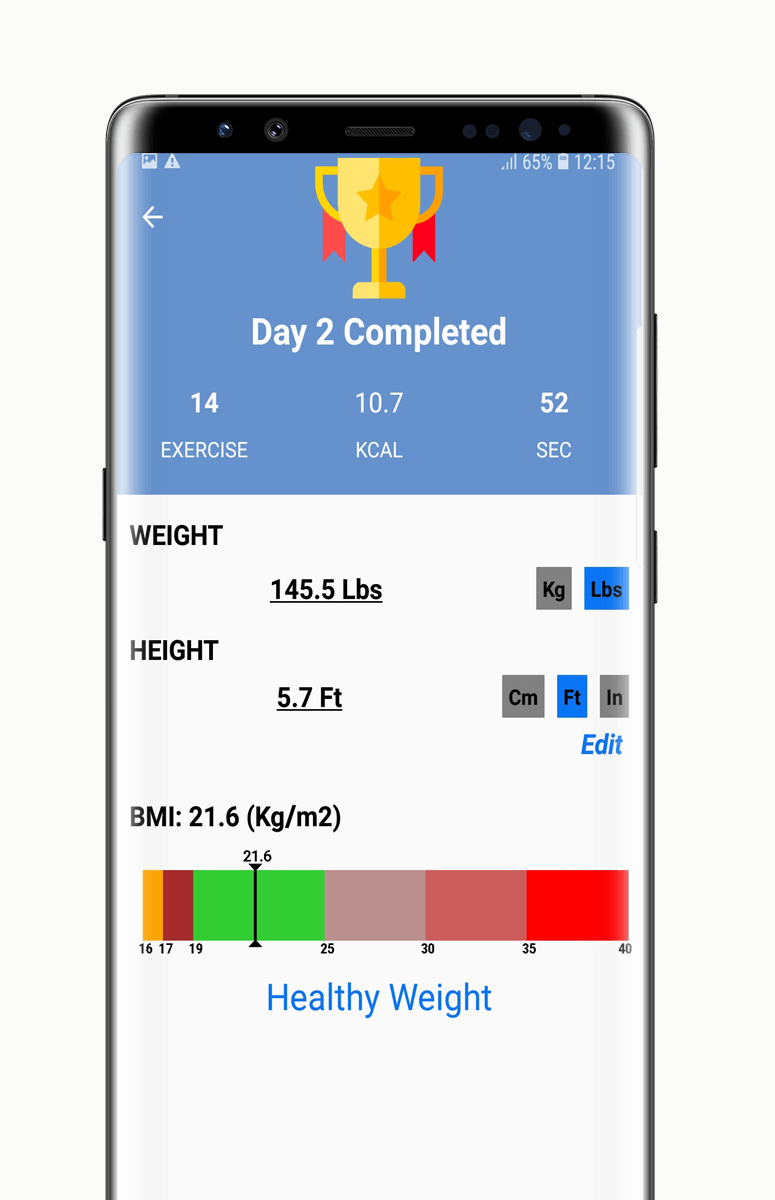Set height unit to In
This screenshot has height=1200, width=775.
click(614, 697)
